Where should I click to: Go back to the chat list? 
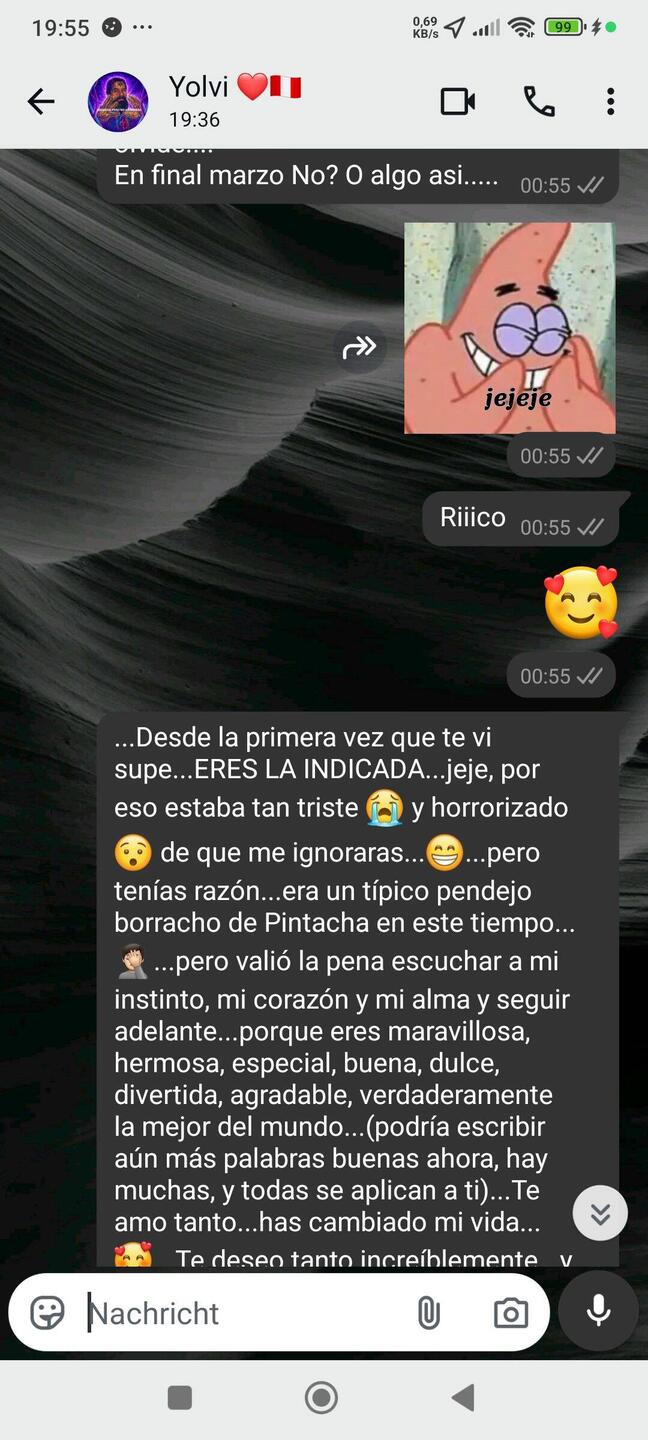click(x=41, y=101)
